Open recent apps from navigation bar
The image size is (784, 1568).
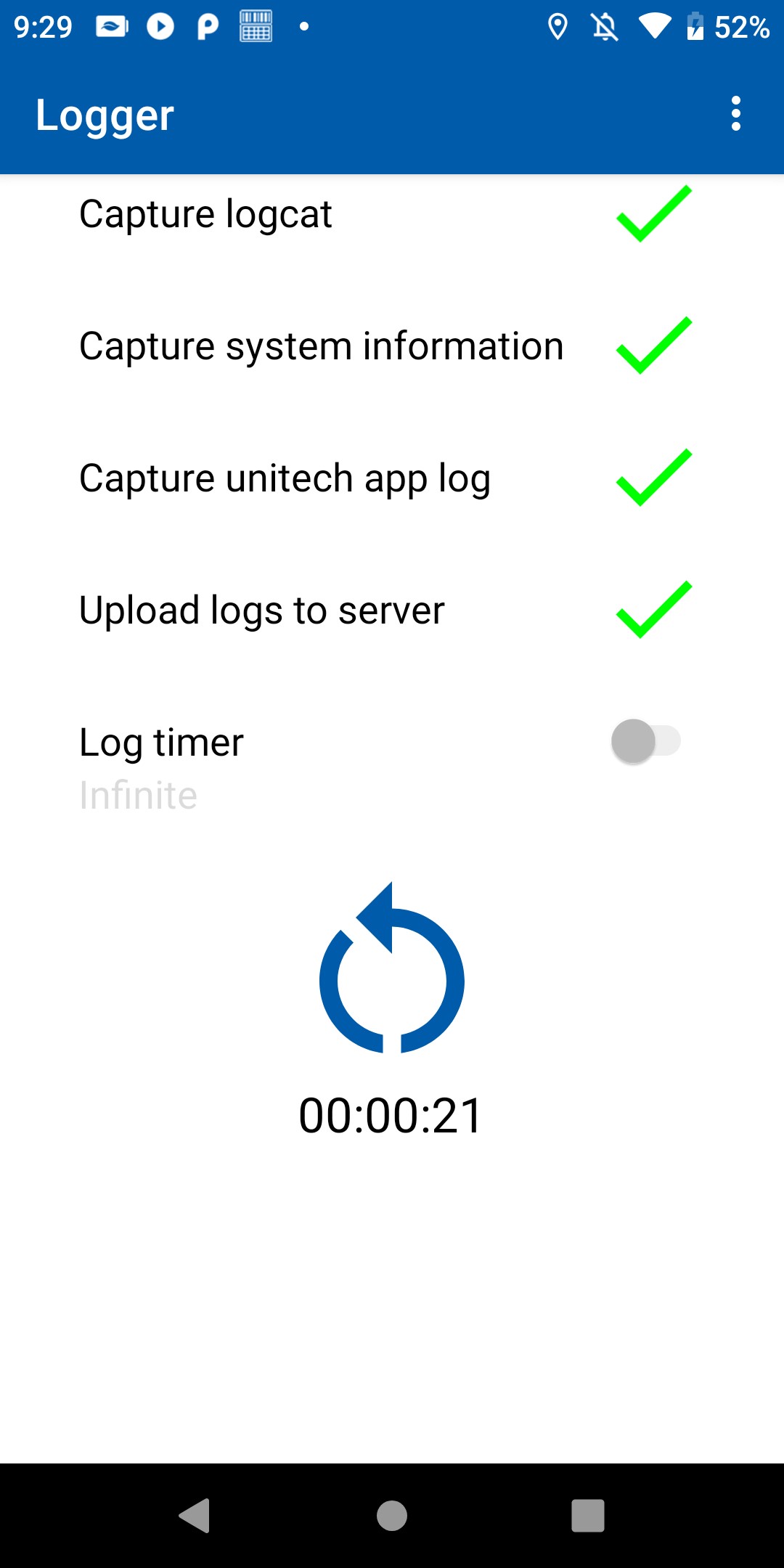click(588, 1516)
